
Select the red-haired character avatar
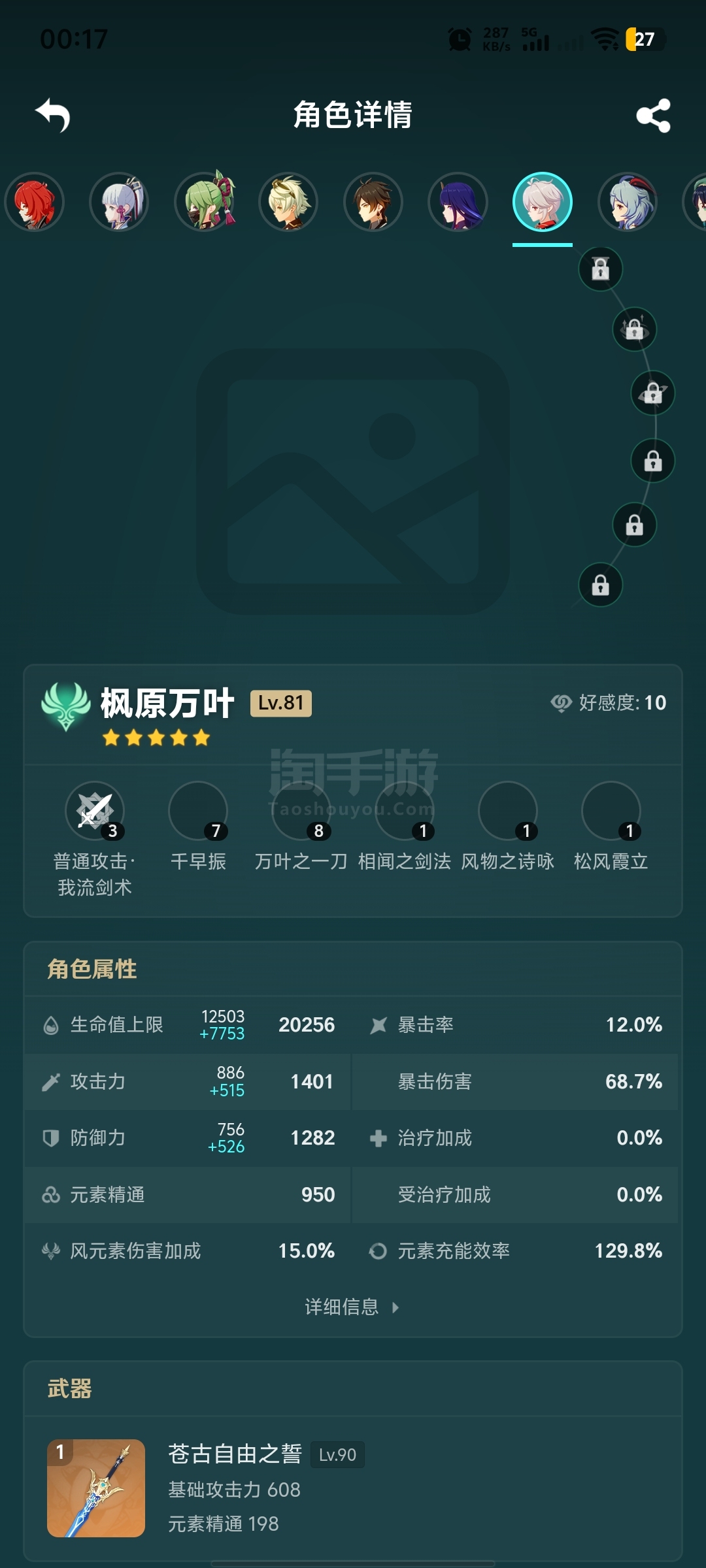(x=35, y=202)
